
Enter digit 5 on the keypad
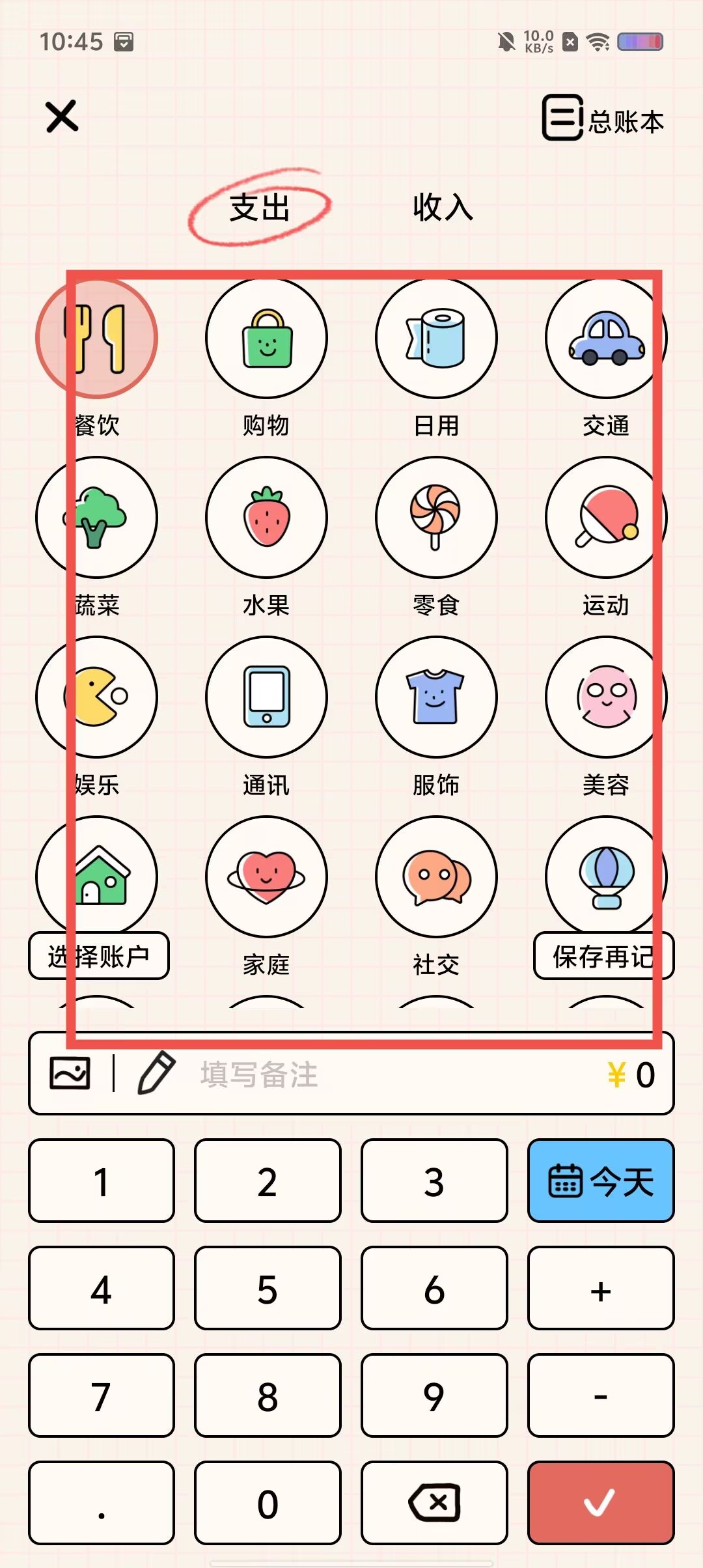point(268,1288)
